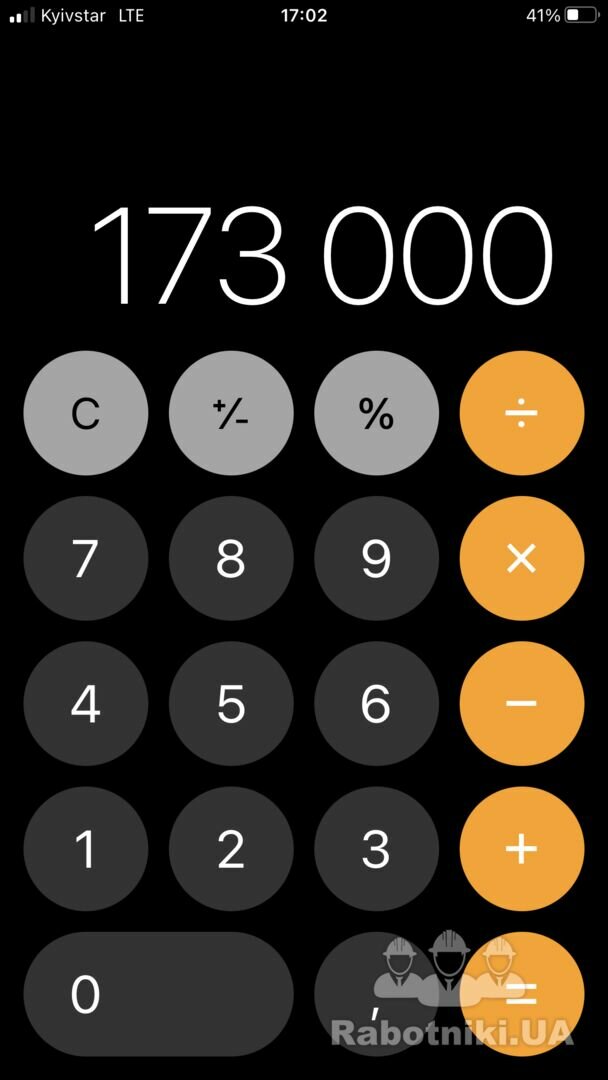
Task: Enter the digit 2
Action: (231, 849)
